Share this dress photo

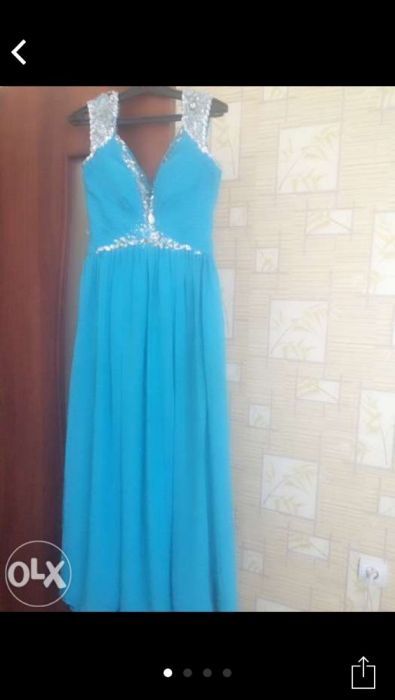coord(363,672)
